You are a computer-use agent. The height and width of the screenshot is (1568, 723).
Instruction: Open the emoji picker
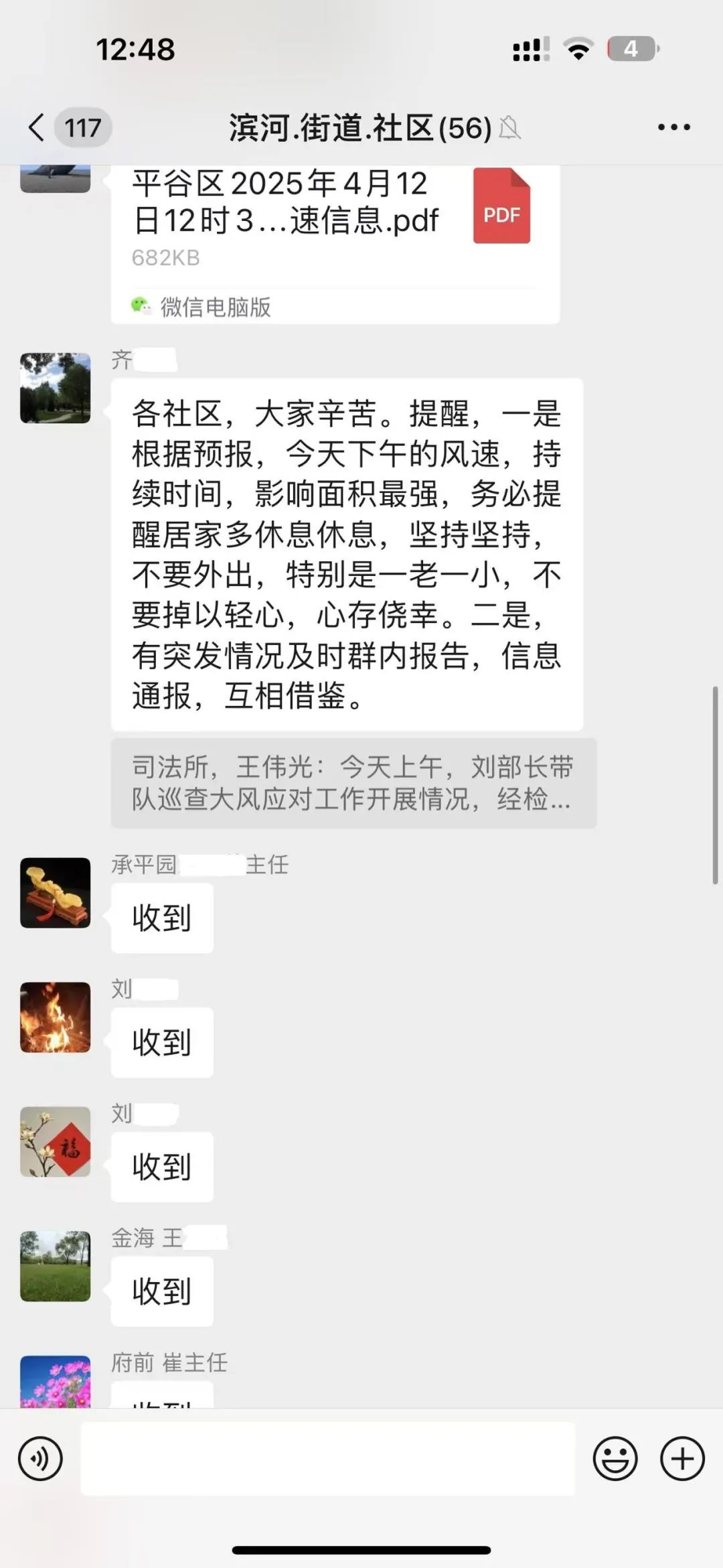[615, 1458]
